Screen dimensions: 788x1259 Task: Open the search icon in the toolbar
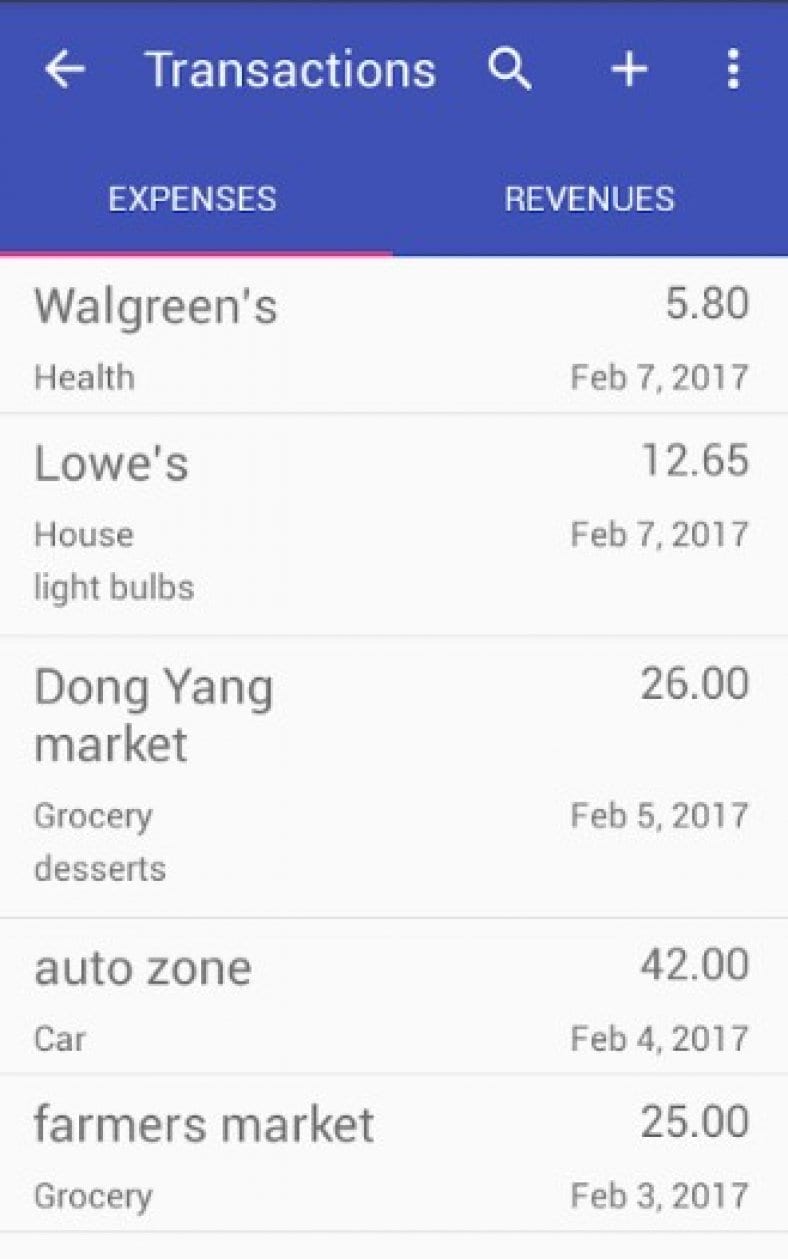click(x=510, y=69)
